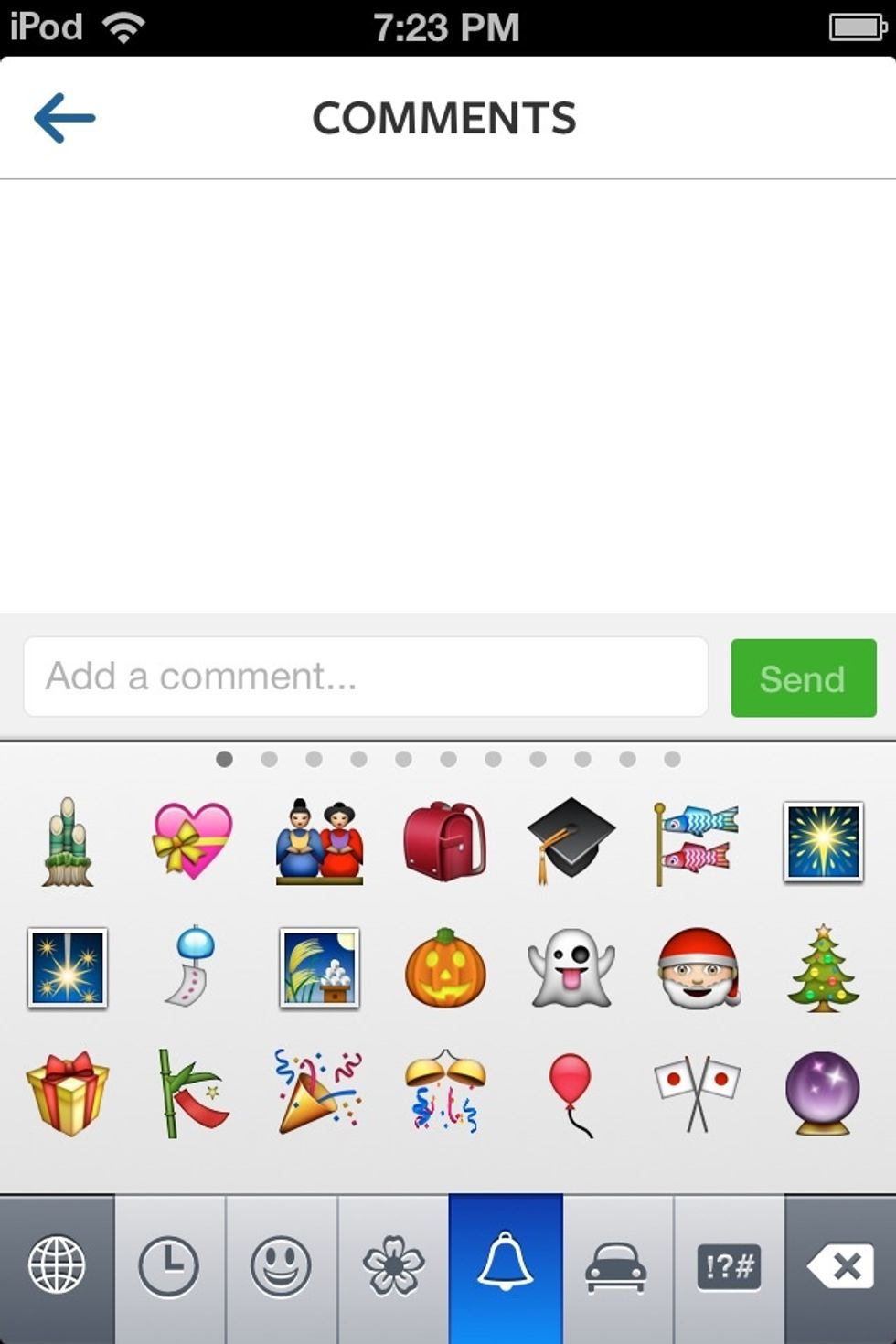The image size is (896, 1344).
Task: Send the comment
Action: coord(803,678)
